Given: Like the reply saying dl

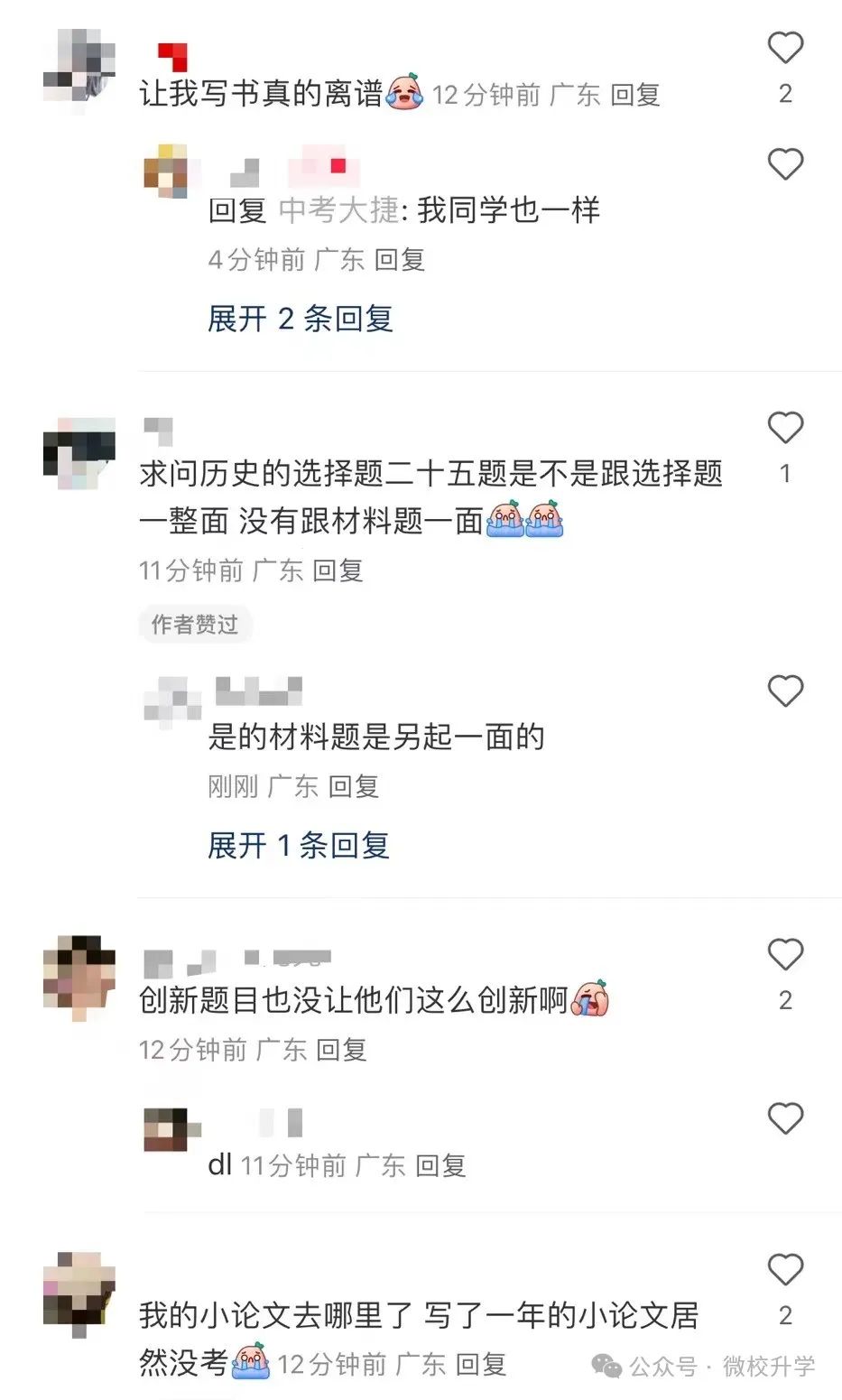Looking at the screenshot, I should point(784,1119).
